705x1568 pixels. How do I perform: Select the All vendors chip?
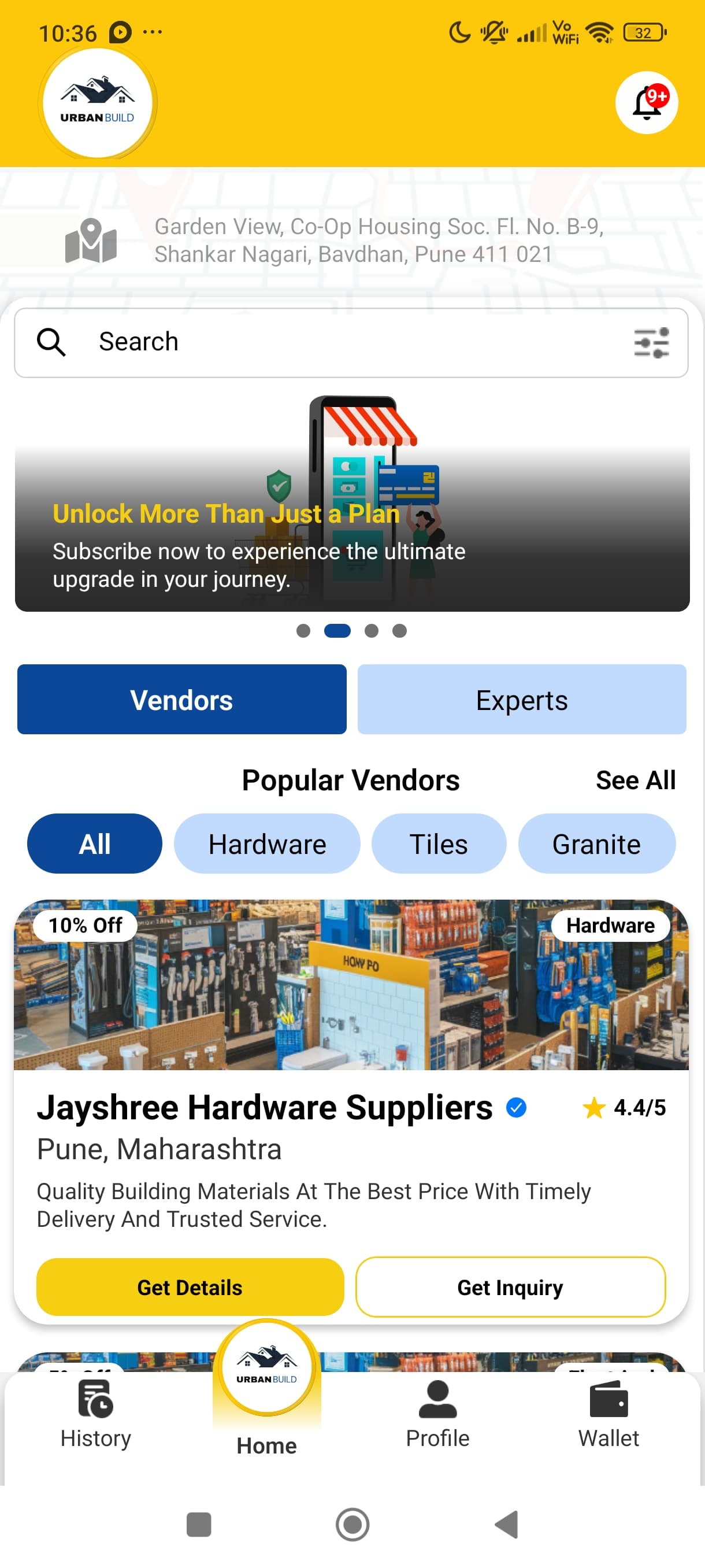click(94, 844)
